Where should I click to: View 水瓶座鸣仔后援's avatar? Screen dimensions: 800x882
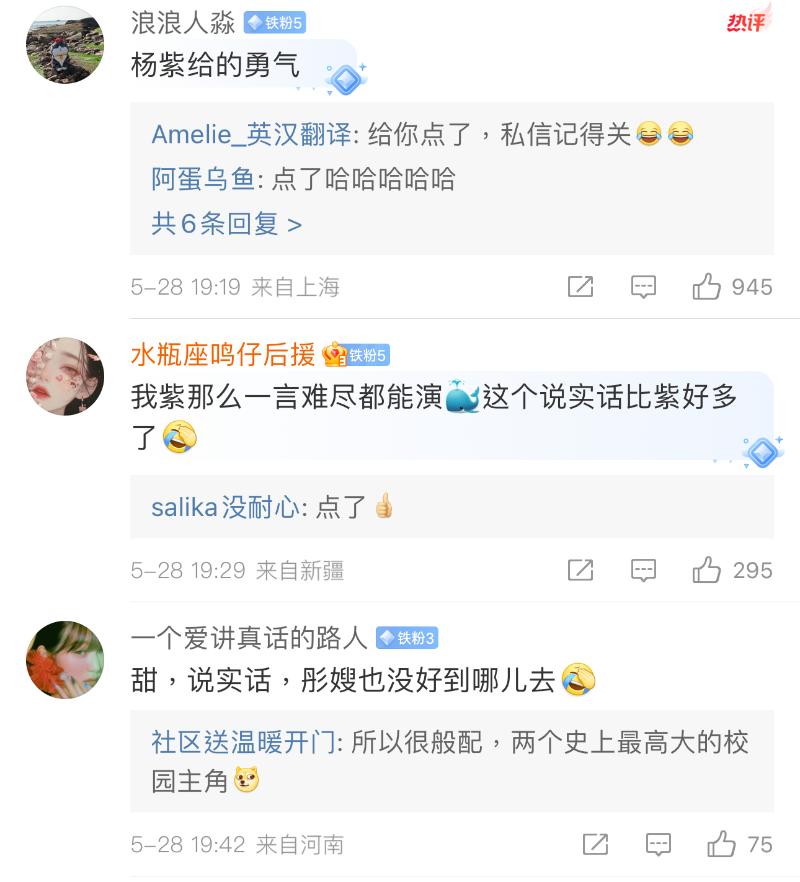point(65,376)
